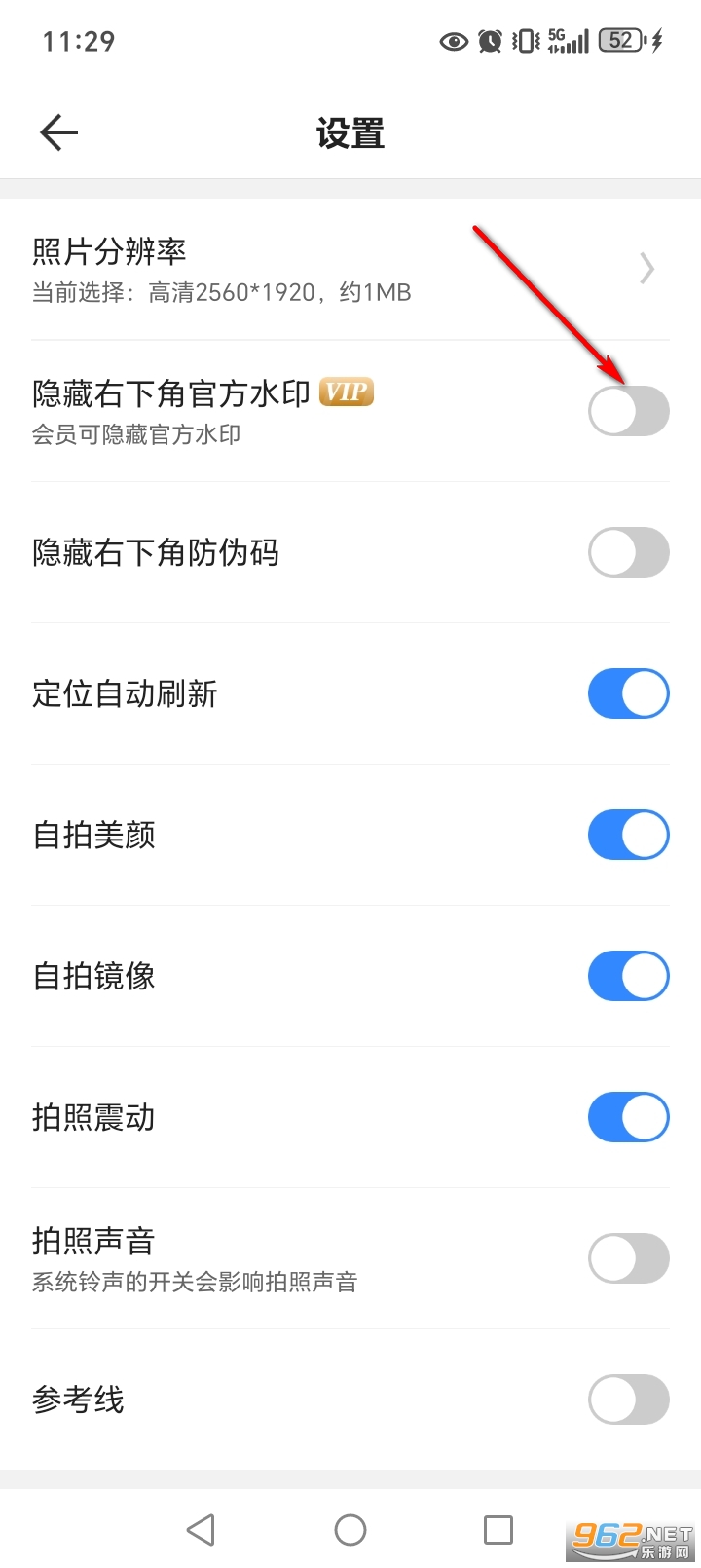Turn on 参考线 reference lines
This screenshot has width=701, height=1568.
click(628, 1400)
